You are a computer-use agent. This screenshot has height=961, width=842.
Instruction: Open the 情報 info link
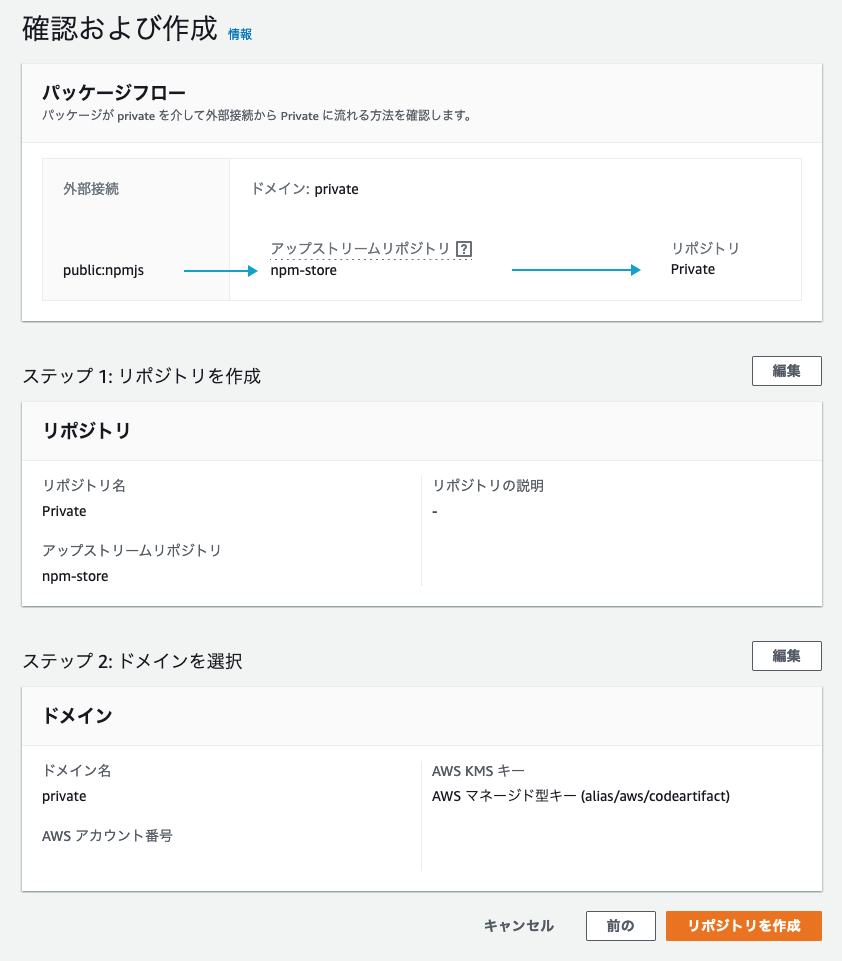pyautogui.click(x=240, y=34)
